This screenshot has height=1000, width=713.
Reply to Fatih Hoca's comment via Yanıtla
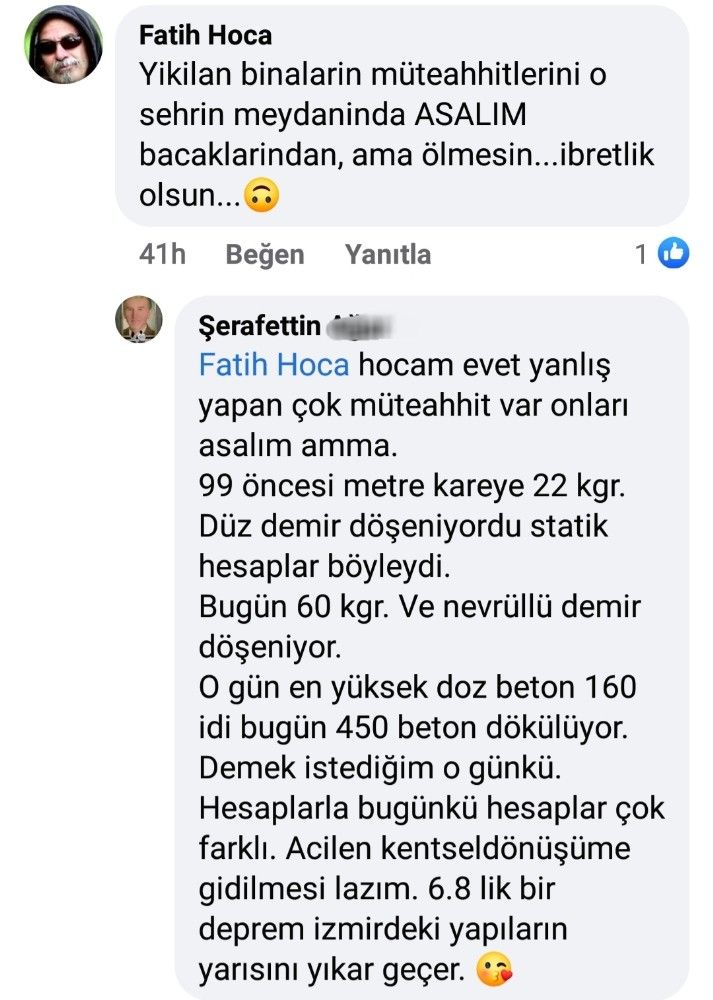click(388, 255)
